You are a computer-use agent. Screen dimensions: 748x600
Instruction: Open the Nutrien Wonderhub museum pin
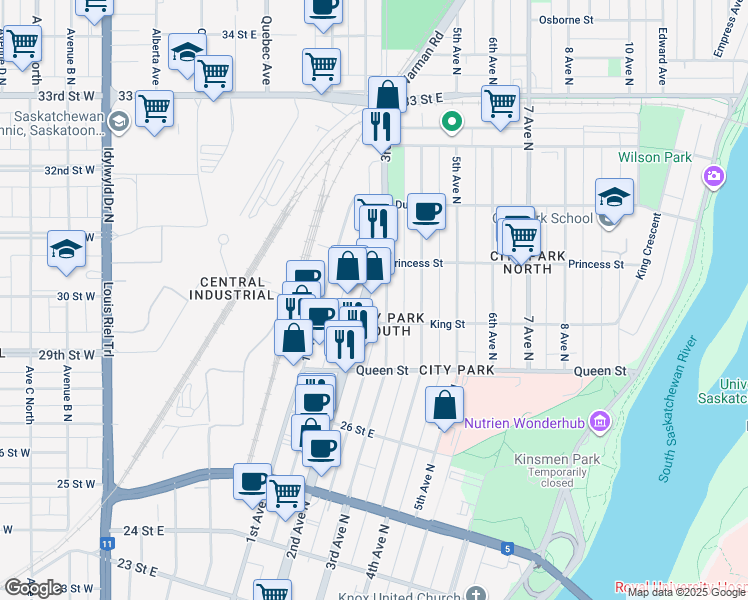600,422
